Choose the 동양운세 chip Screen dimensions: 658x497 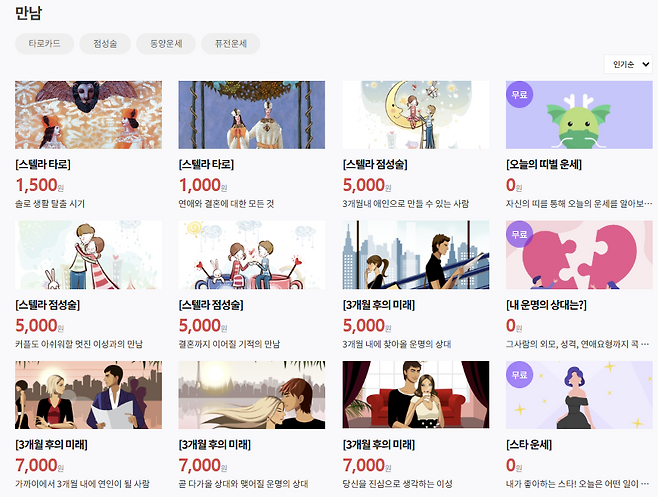pos(166,44)
